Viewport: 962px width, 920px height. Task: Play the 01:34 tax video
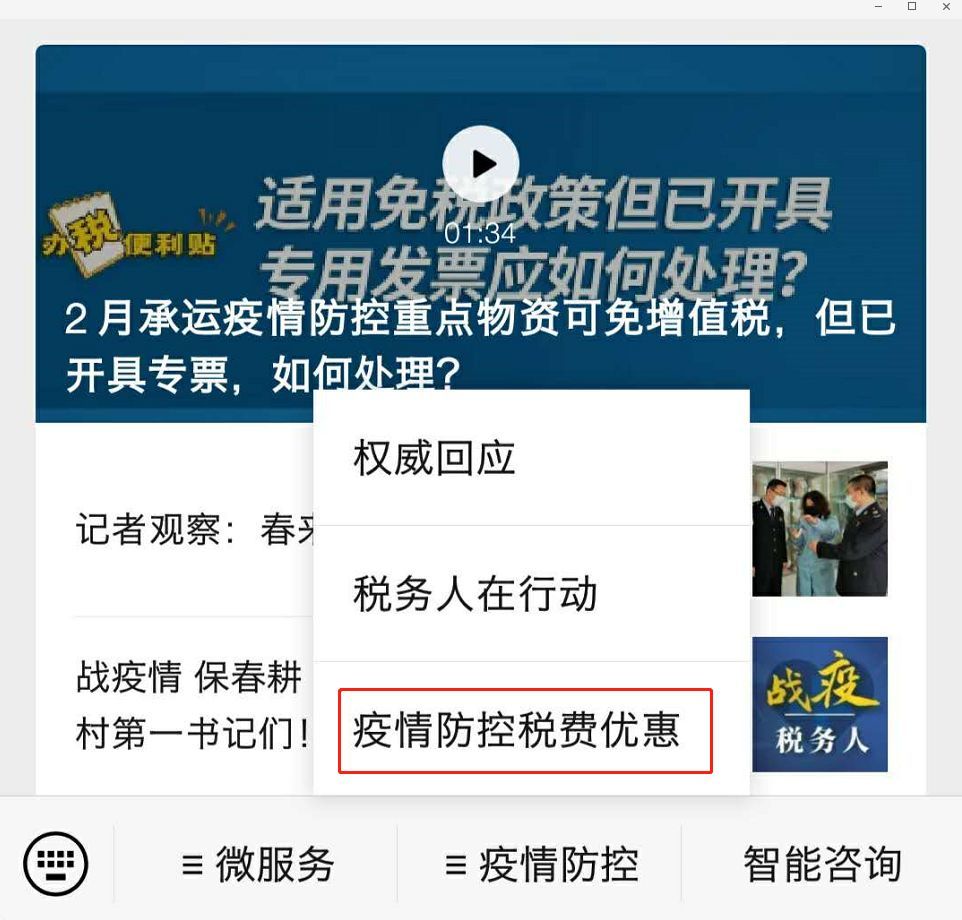(481, 163)
